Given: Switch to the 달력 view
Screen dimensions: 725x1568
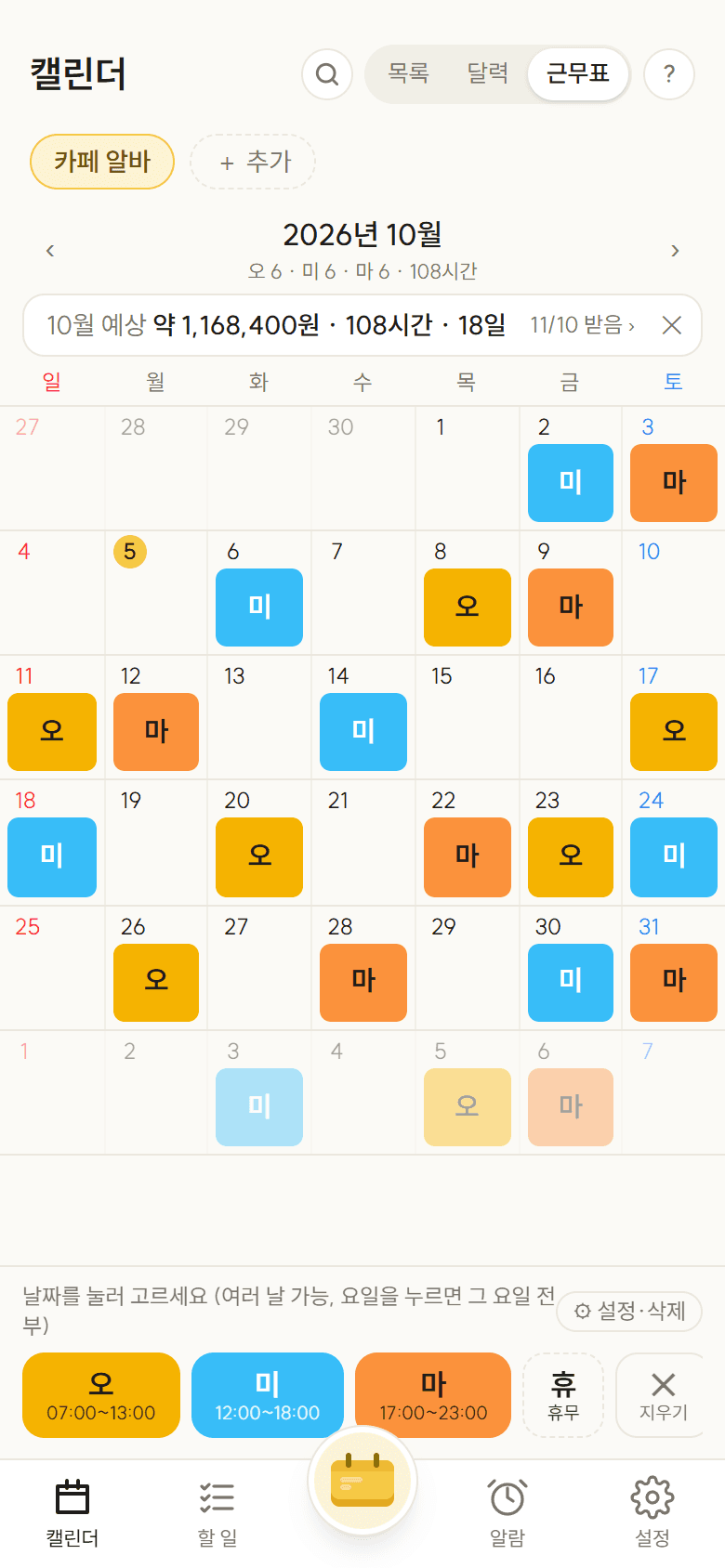Looking at the screenshot, I should click(488, 73).
